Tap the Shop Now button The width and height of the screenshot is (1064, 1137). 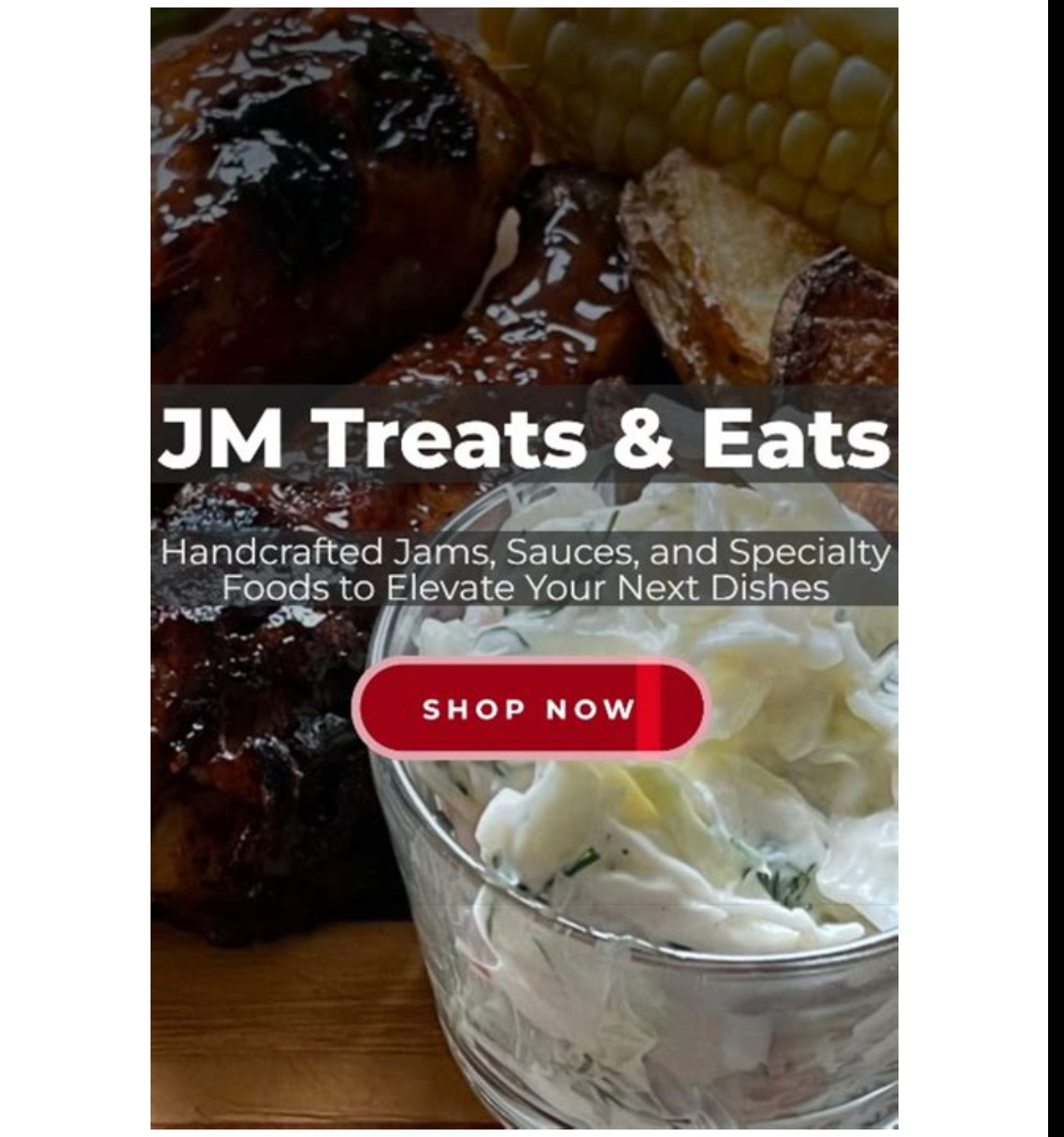coord(529,708)
